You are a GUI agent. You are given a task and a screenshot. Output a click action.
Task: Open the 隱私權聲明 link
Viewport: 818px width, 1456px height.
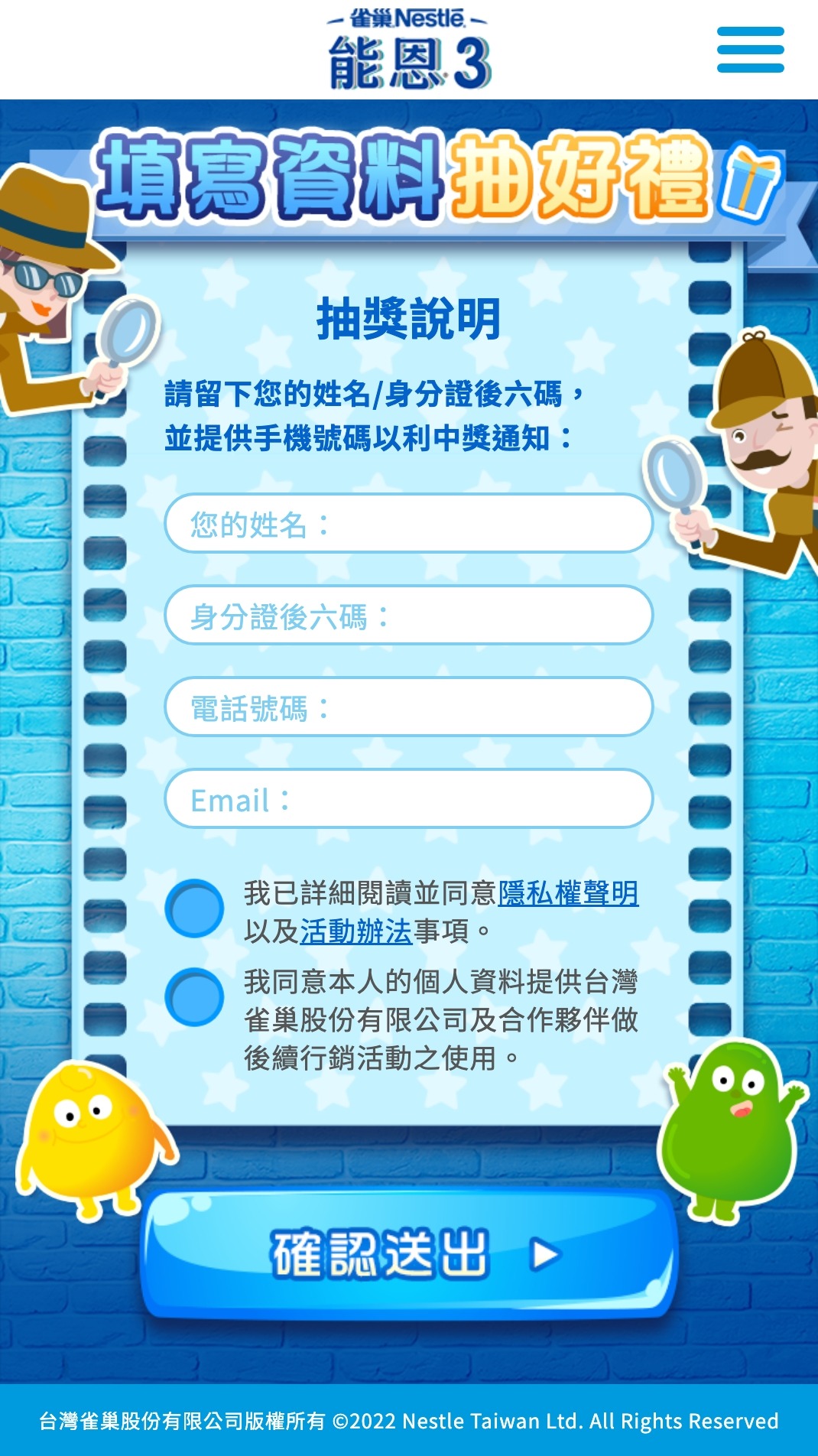click(568, 893)
